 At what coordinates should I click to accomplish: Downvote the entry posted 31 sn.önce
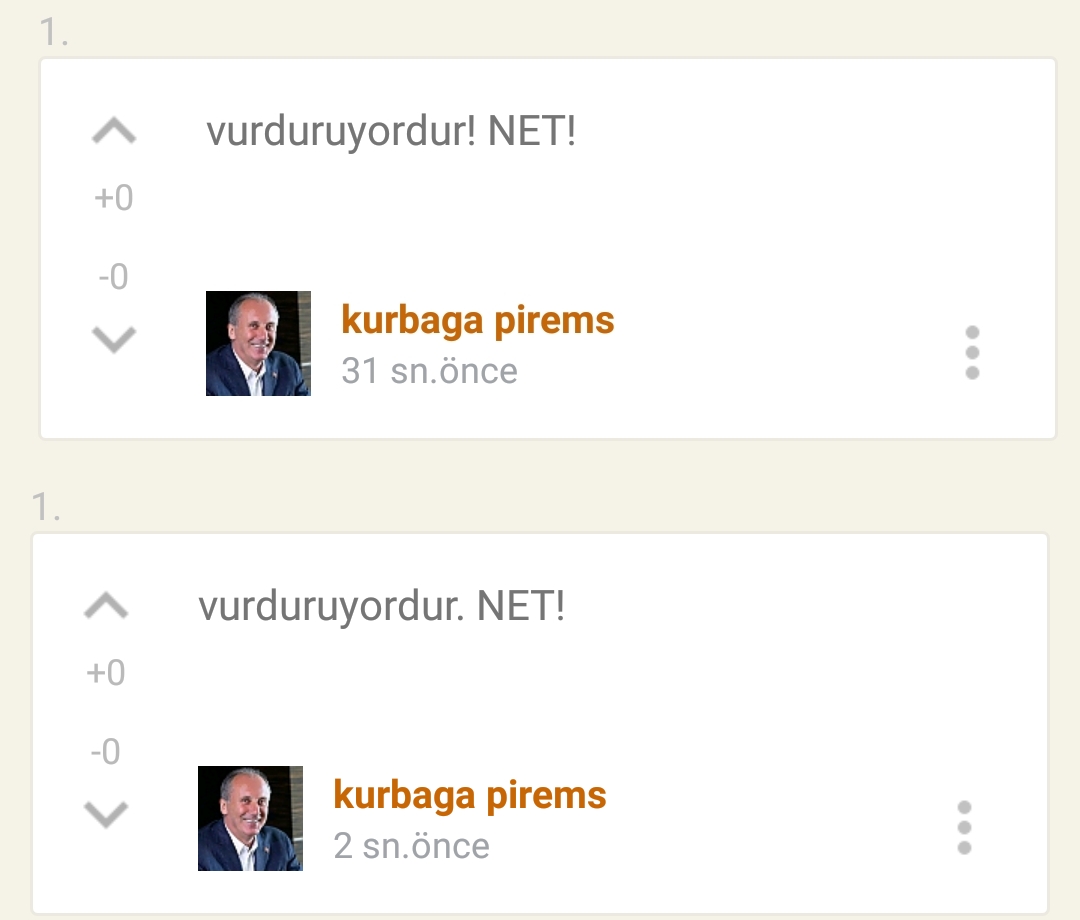pyautogui.click(x=114, y=340)
